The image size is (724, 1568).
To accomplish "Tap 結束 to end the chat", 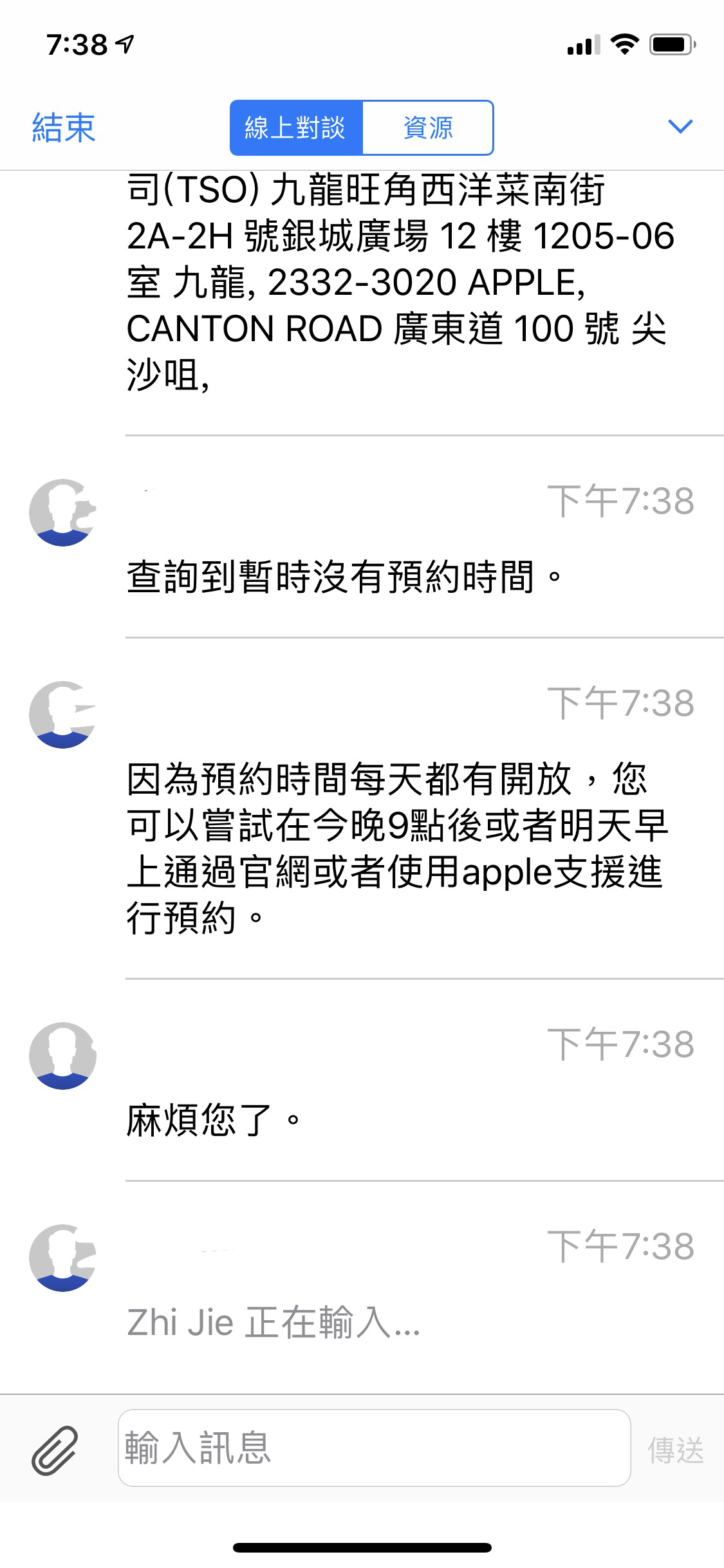I will tap(64, 127).
